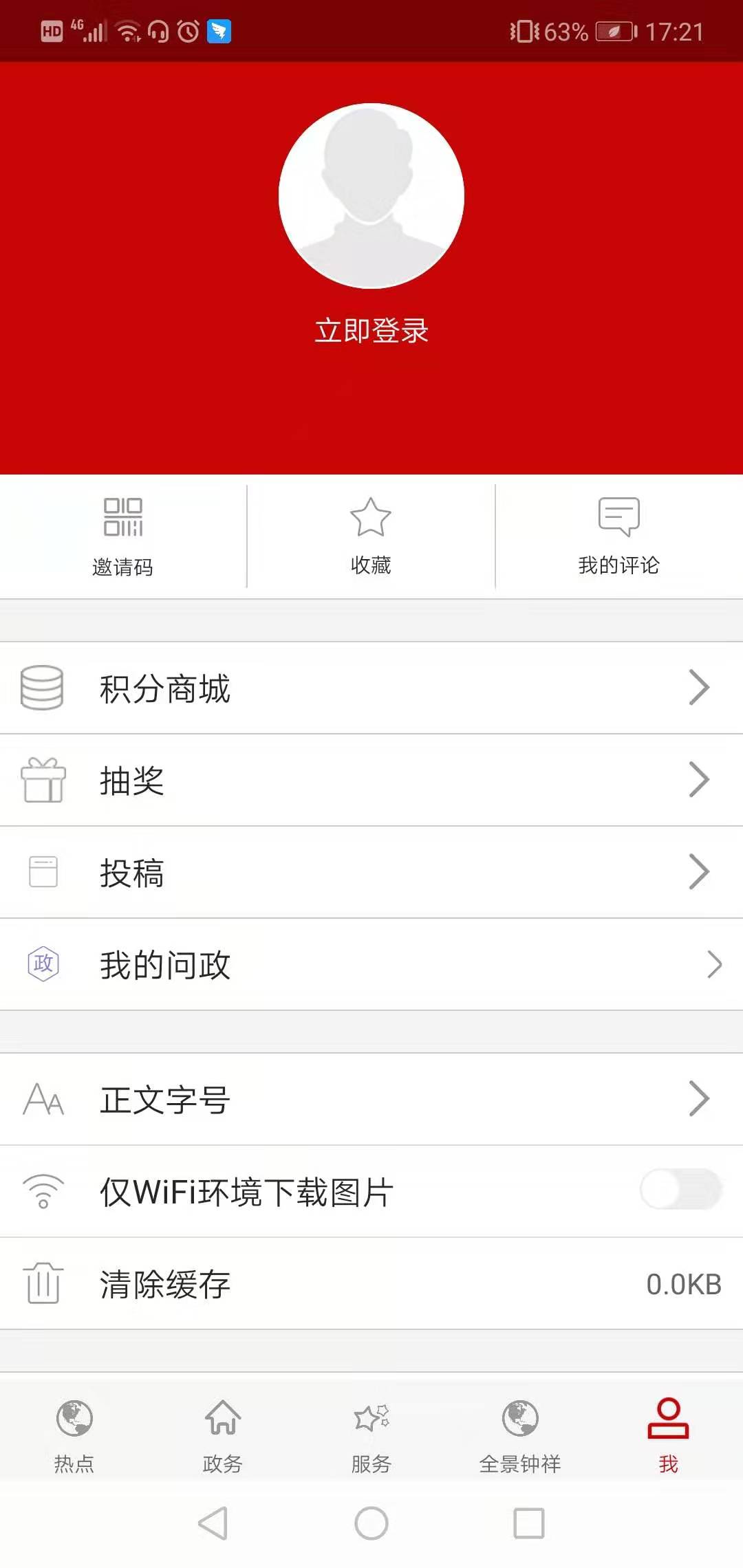View 我的评论 comments

618,537
